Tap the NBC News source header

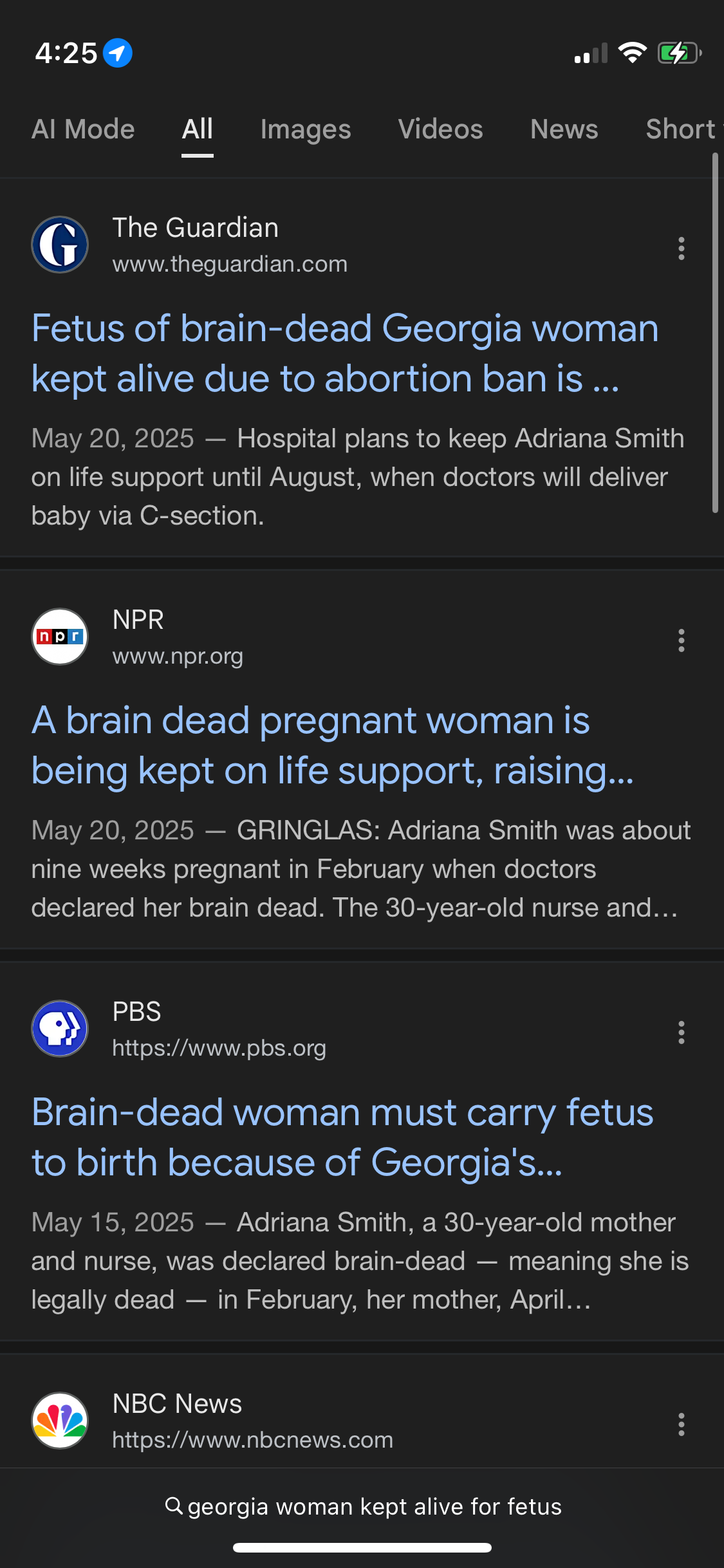tap(212, 1421)
